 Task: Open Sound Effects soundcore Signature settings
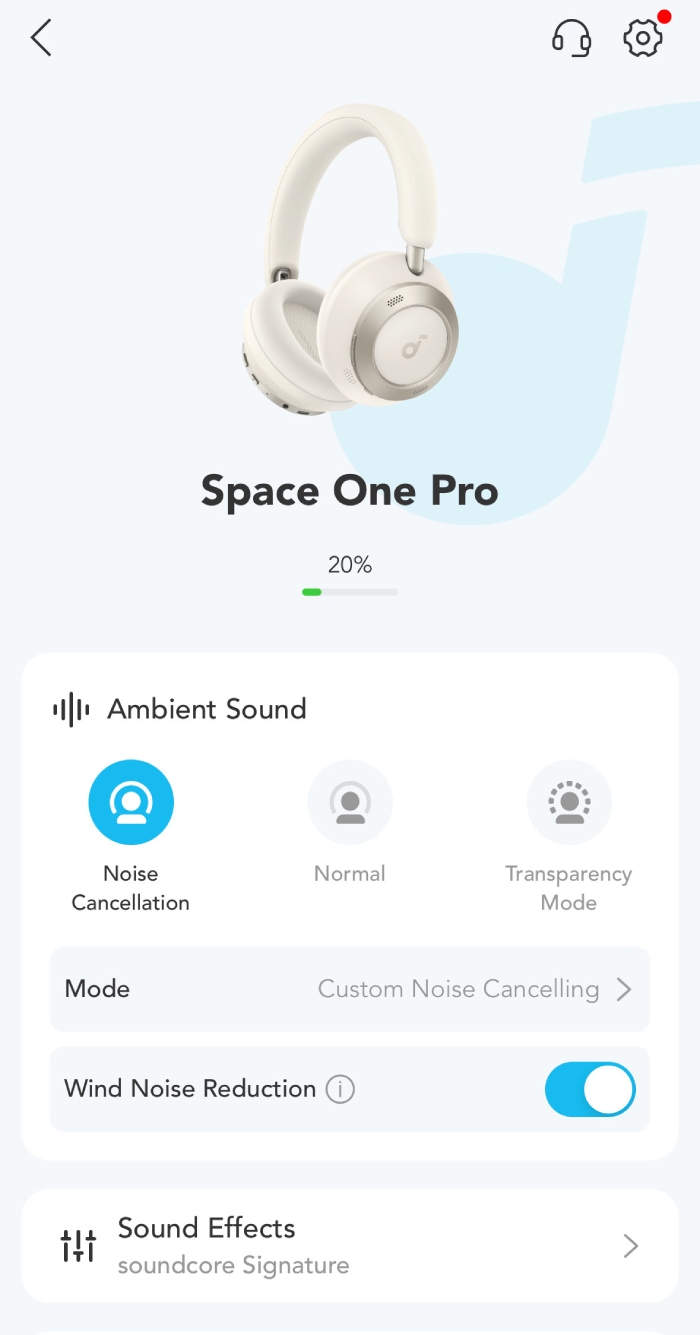coord(350,1246)
